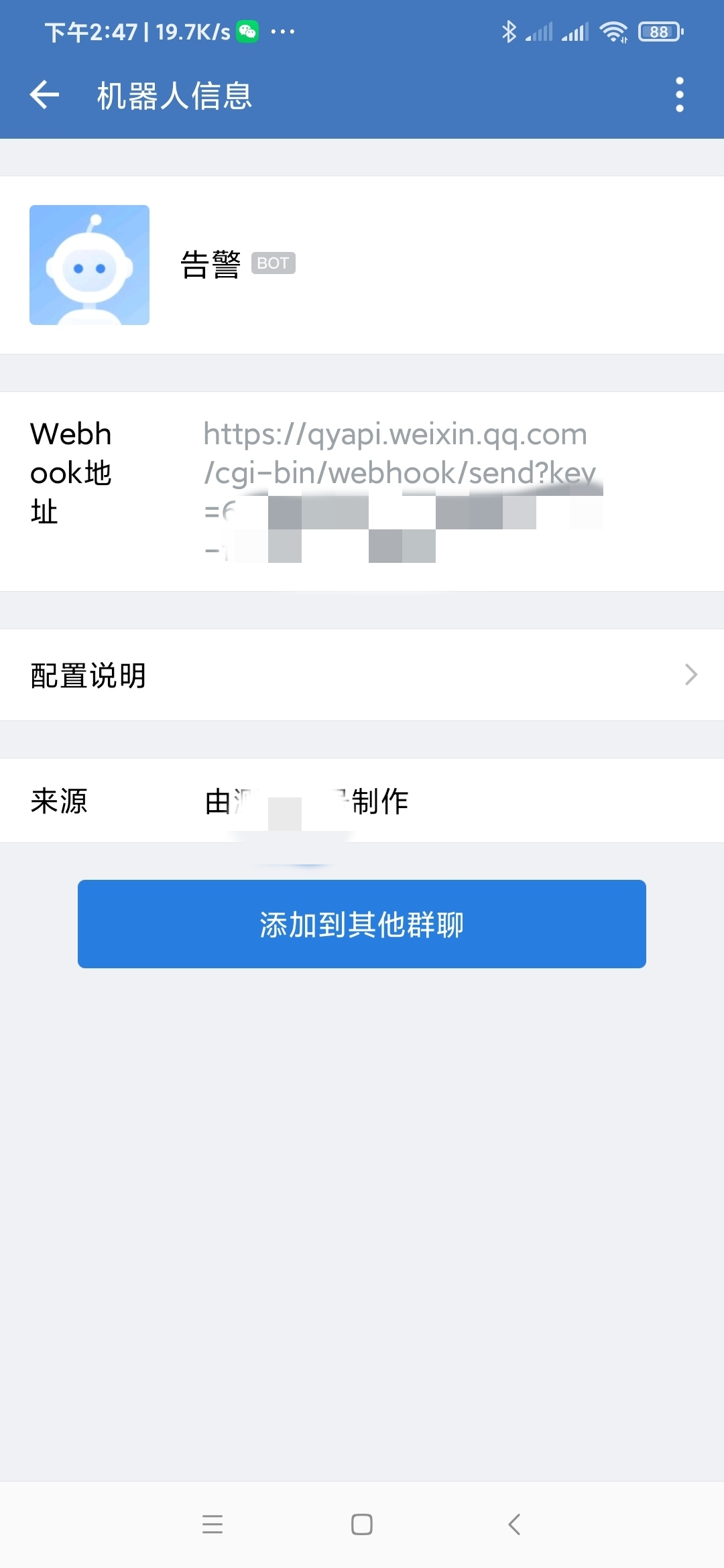Tap 添加到其他群聊 to add bot

(x=362, y=924)
